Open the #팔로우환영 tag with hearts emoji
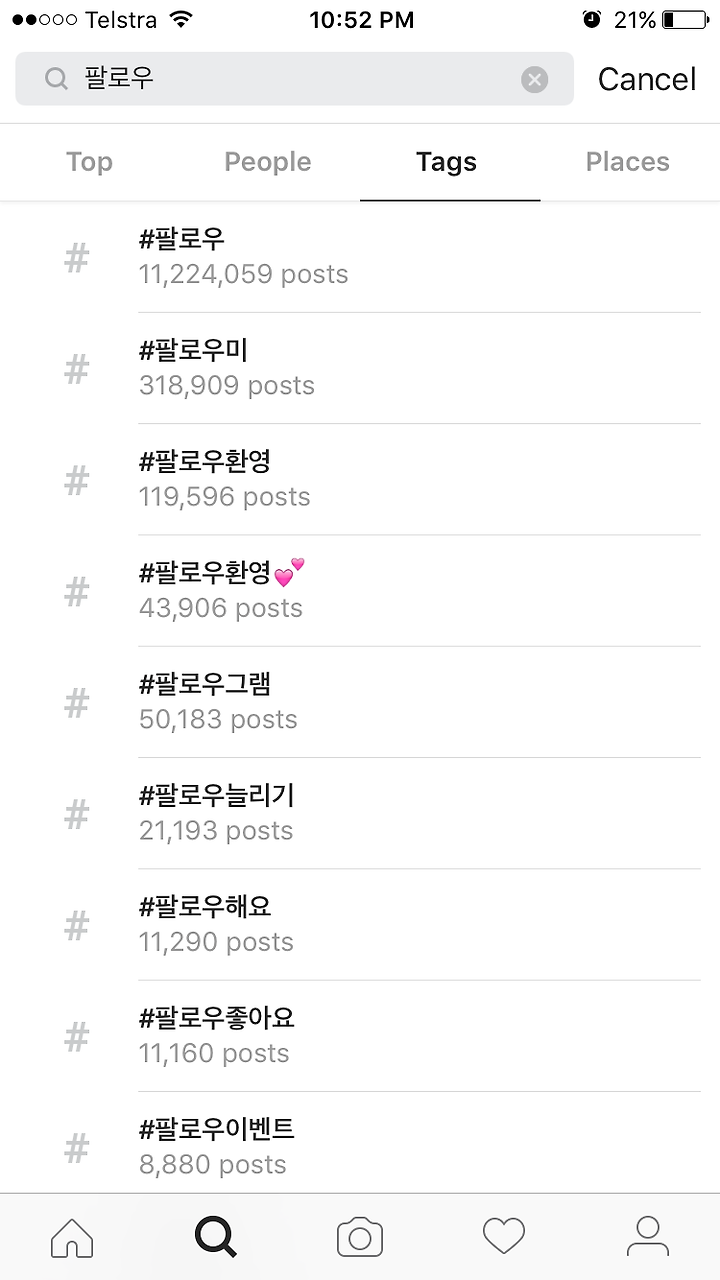720x1280 pixels. click(360, 590)
